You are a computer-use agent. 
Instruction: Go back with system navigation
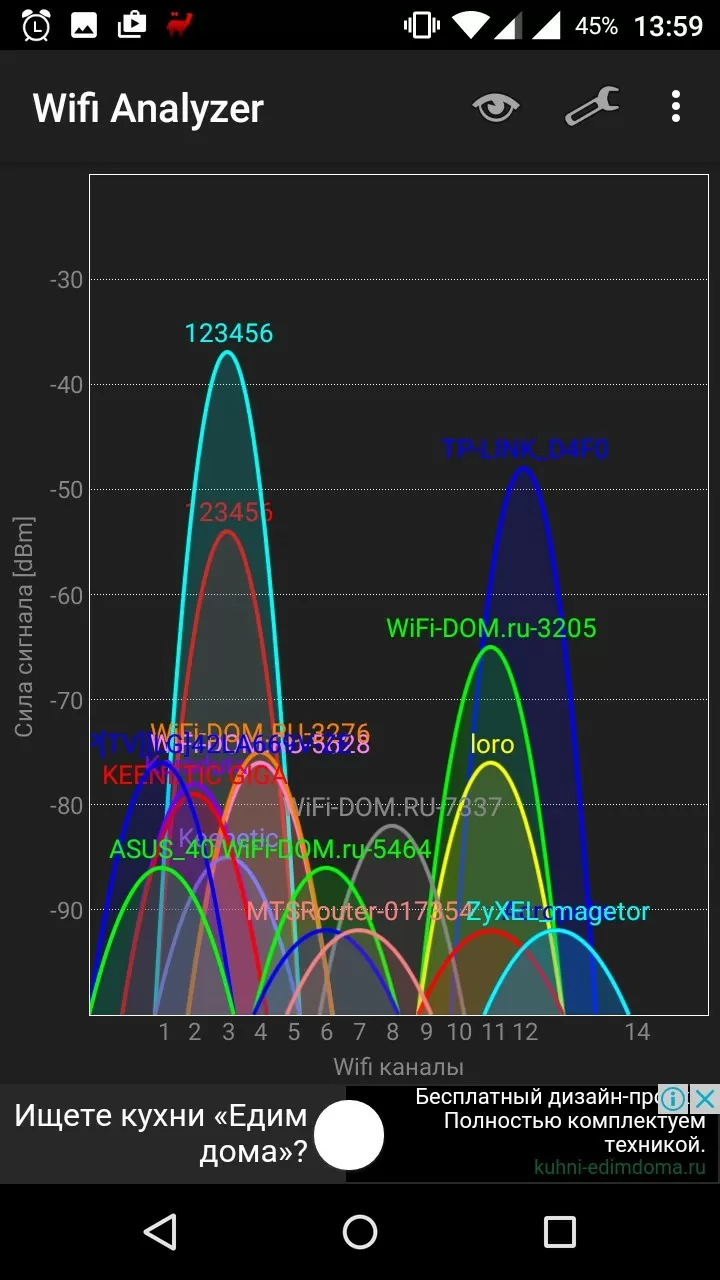tap(160, 1232)
